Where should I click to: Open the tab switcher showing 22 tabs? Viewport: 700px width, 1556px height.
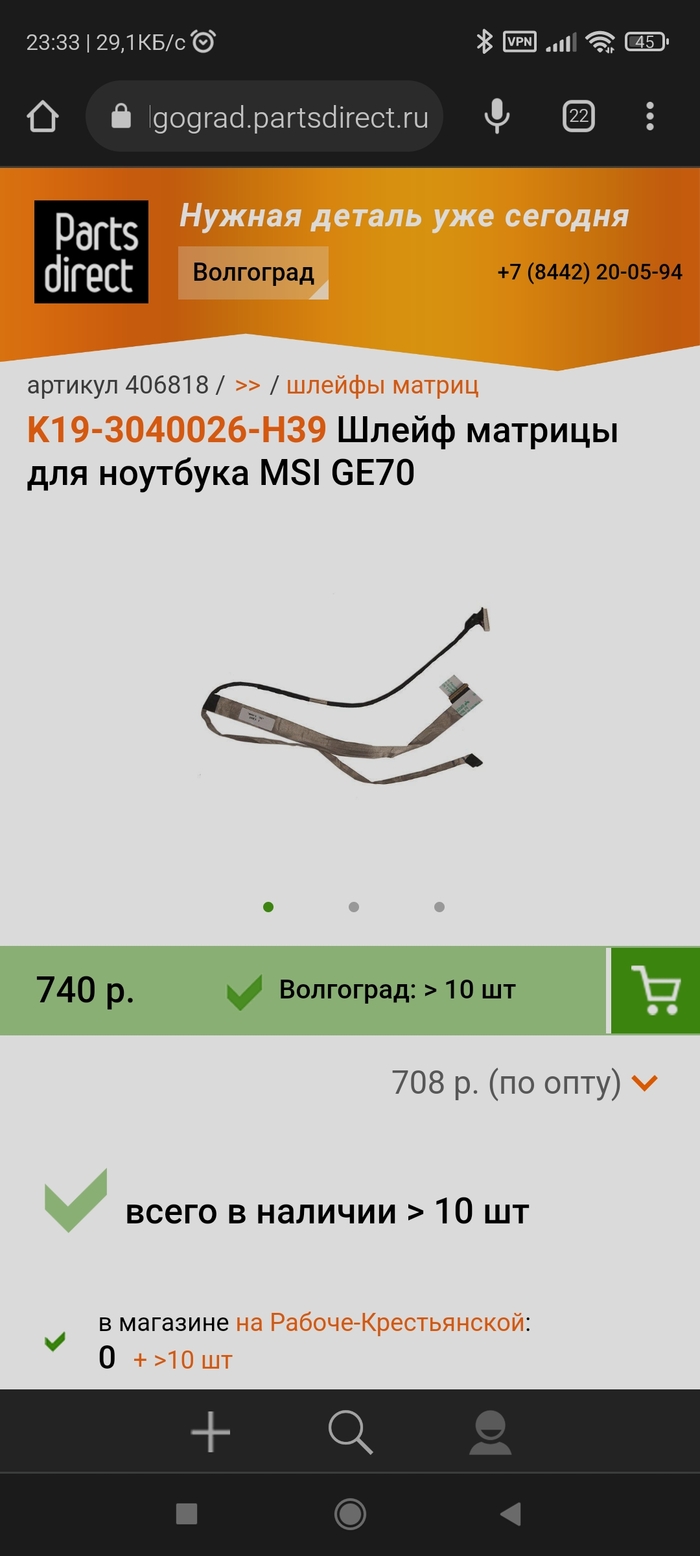pyautogui.click(x=578, y=117)
